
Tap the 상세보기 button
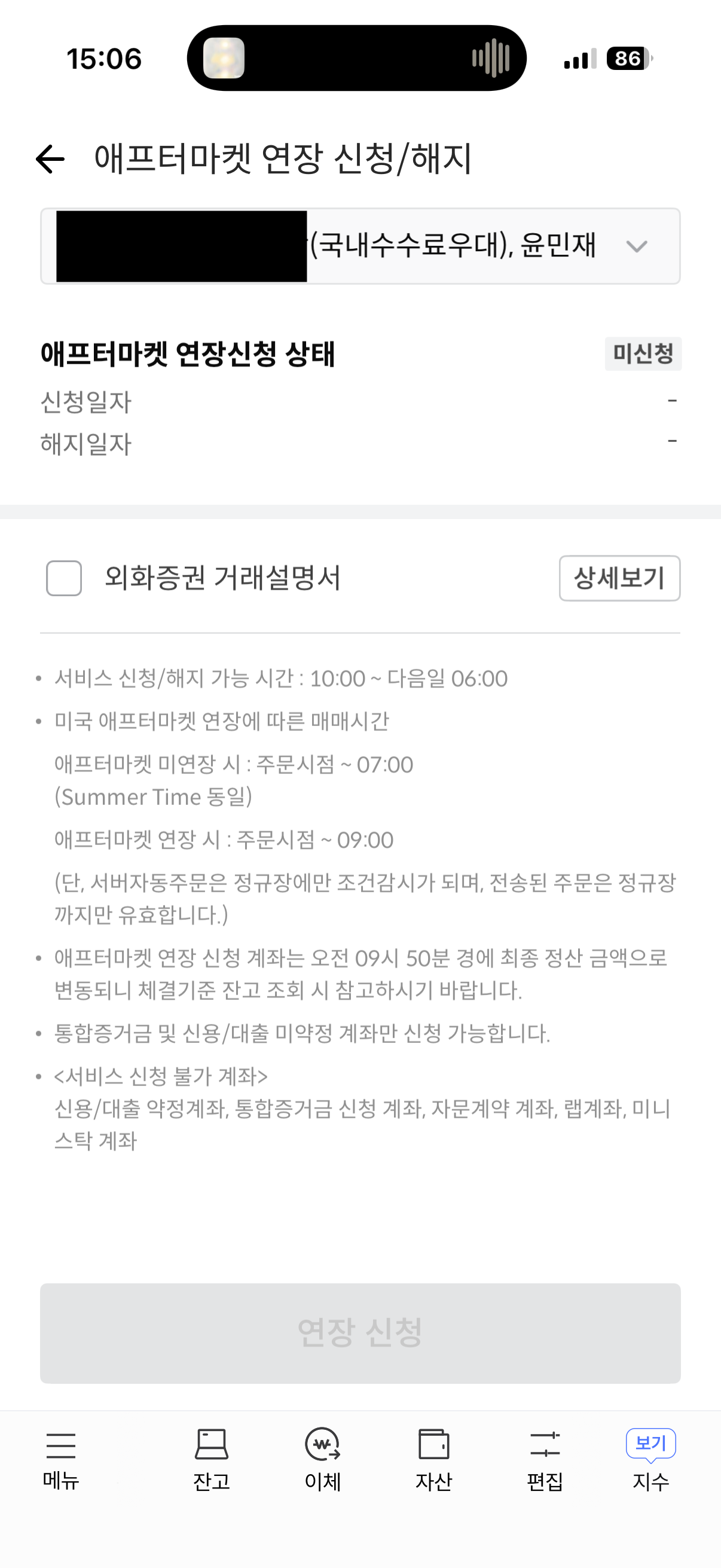click(x=619, y=578)
